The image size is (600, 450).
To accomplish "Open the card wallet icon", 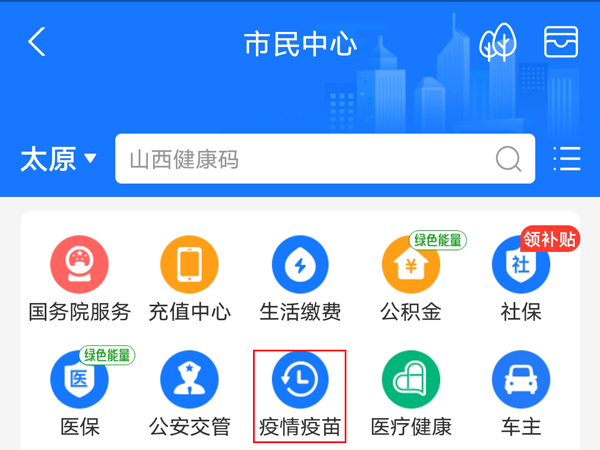I will pos(562,42).
